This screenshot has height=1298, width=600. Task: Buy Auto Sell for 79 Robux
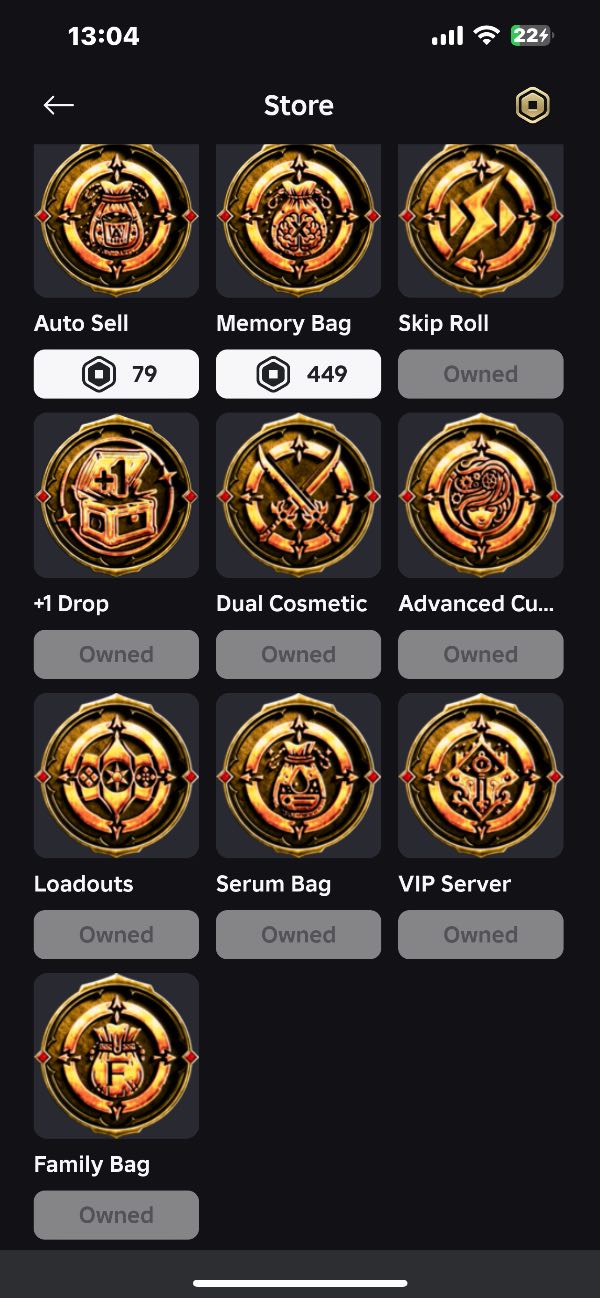pyautogui.click(x=116, y=374)
